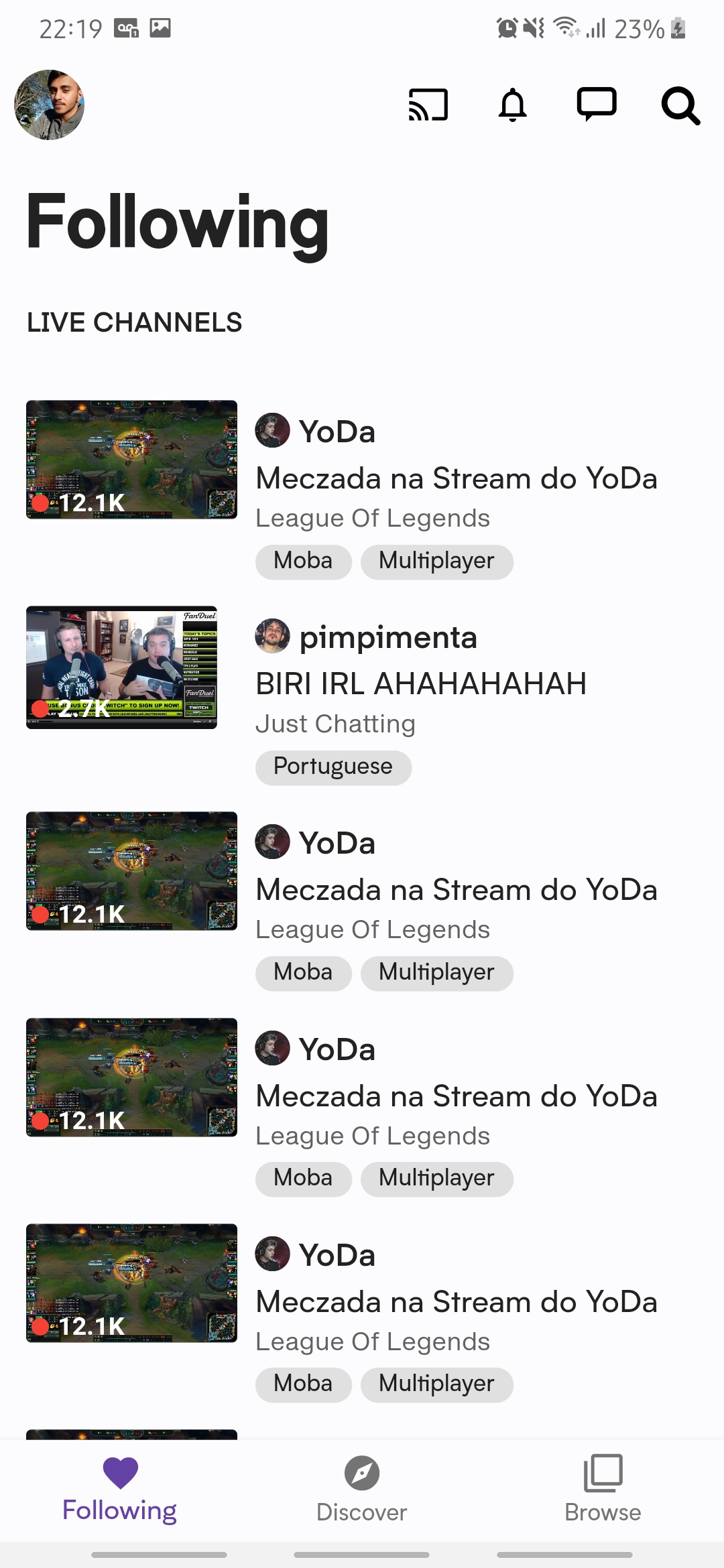Open the notifications bell
Viewport: 724px width, 1568px height.
[513, 105]
